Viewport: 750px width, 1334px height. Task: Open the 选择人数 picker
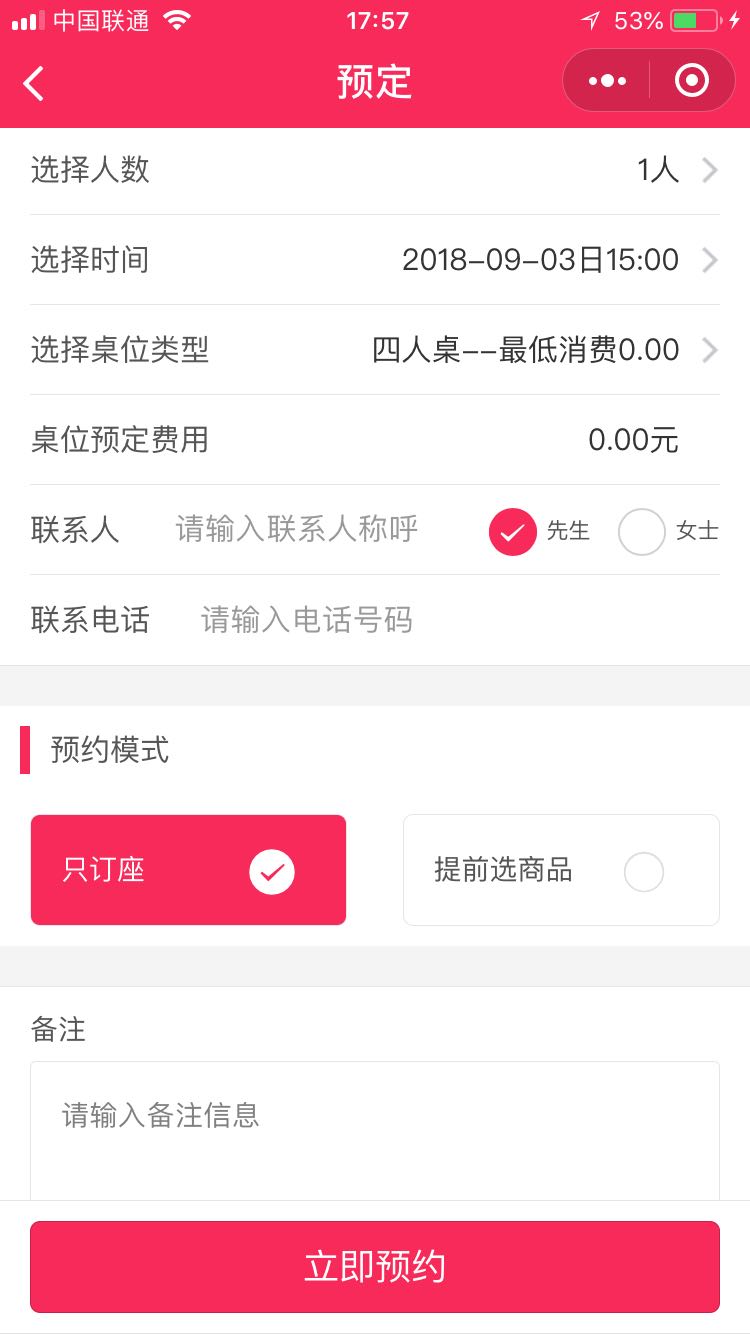click(375, 170)
